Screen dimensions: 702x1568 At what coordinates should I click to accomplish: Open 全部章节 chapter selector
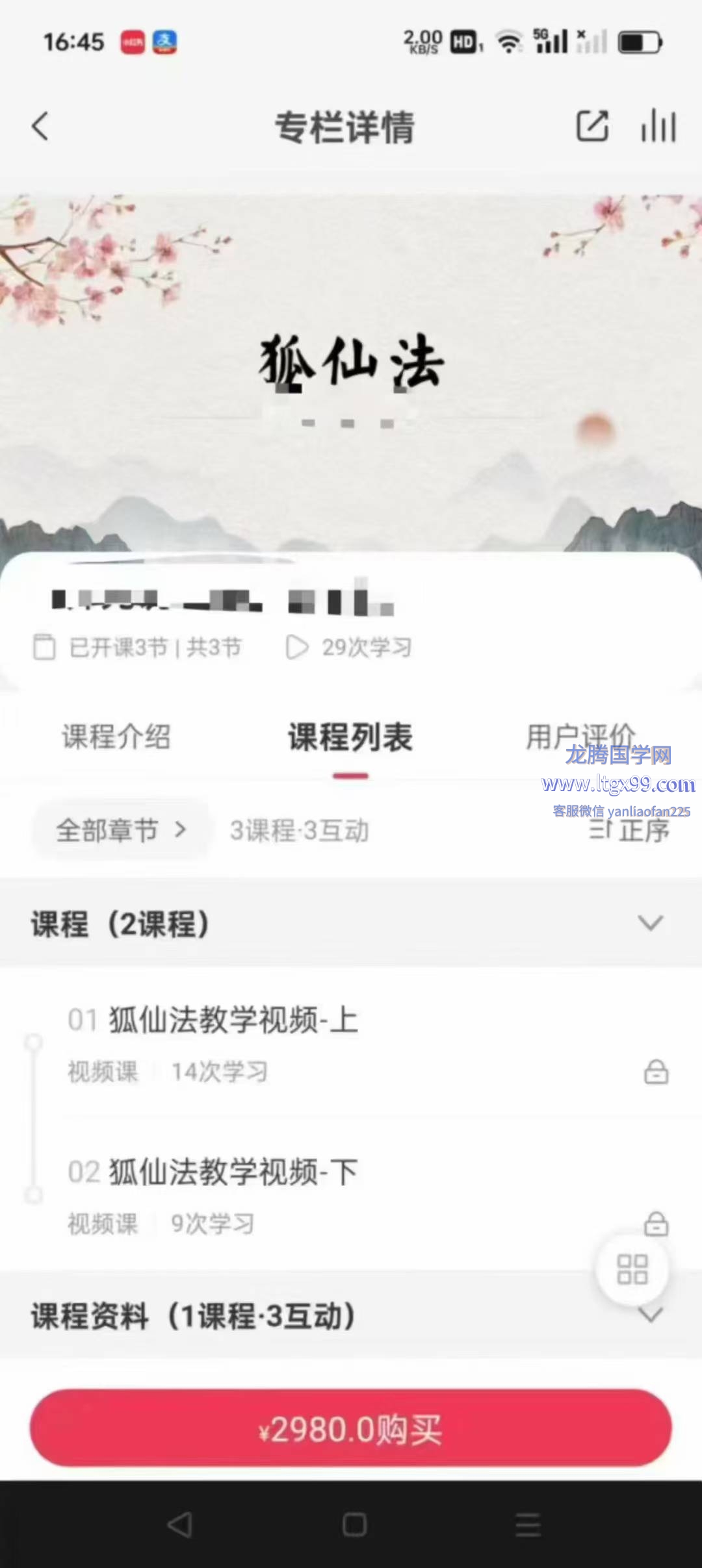[121, 830]
